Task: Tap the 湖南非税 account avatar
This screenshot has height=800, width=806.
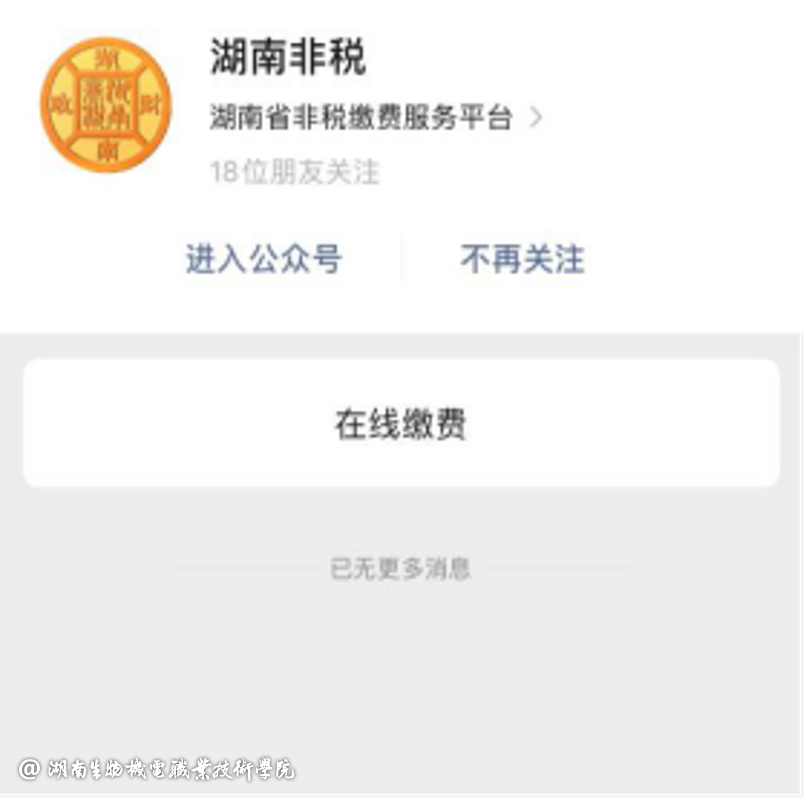Action: click(105, 104)
